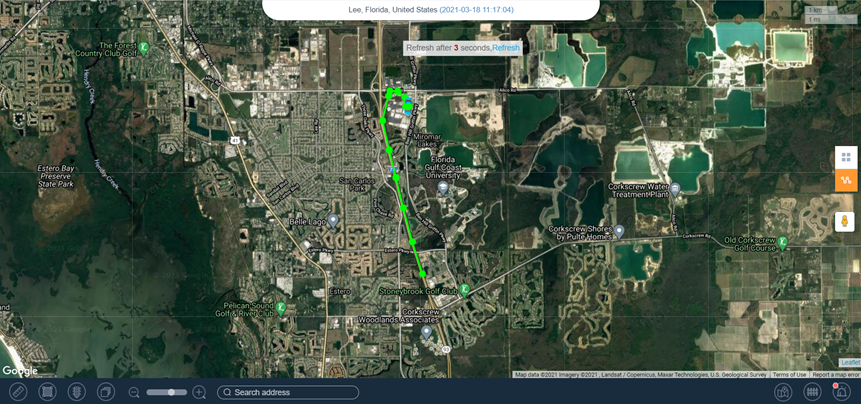Focus the Search address field
The image size is (862, 404).
point(290,392)
